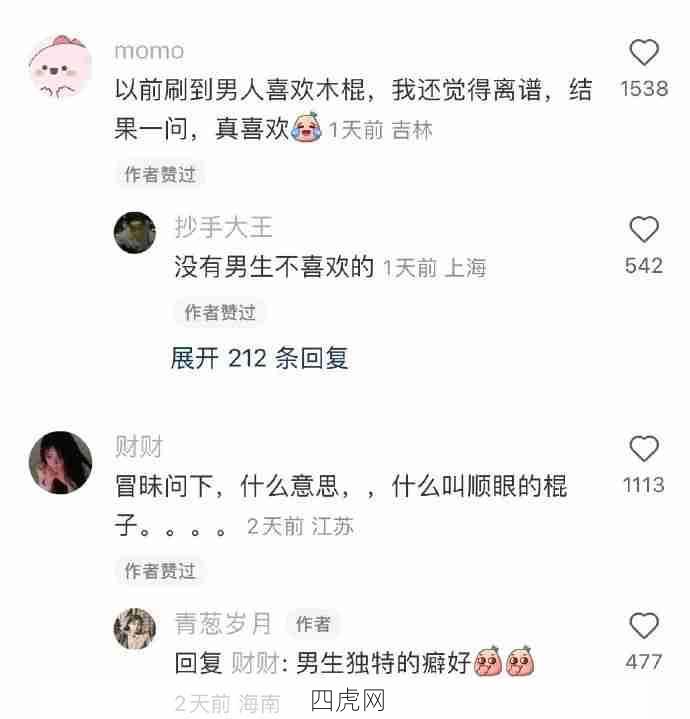The image size is (690, 719).
Task: Like 财财's comment
Action: tap(644, 449)
